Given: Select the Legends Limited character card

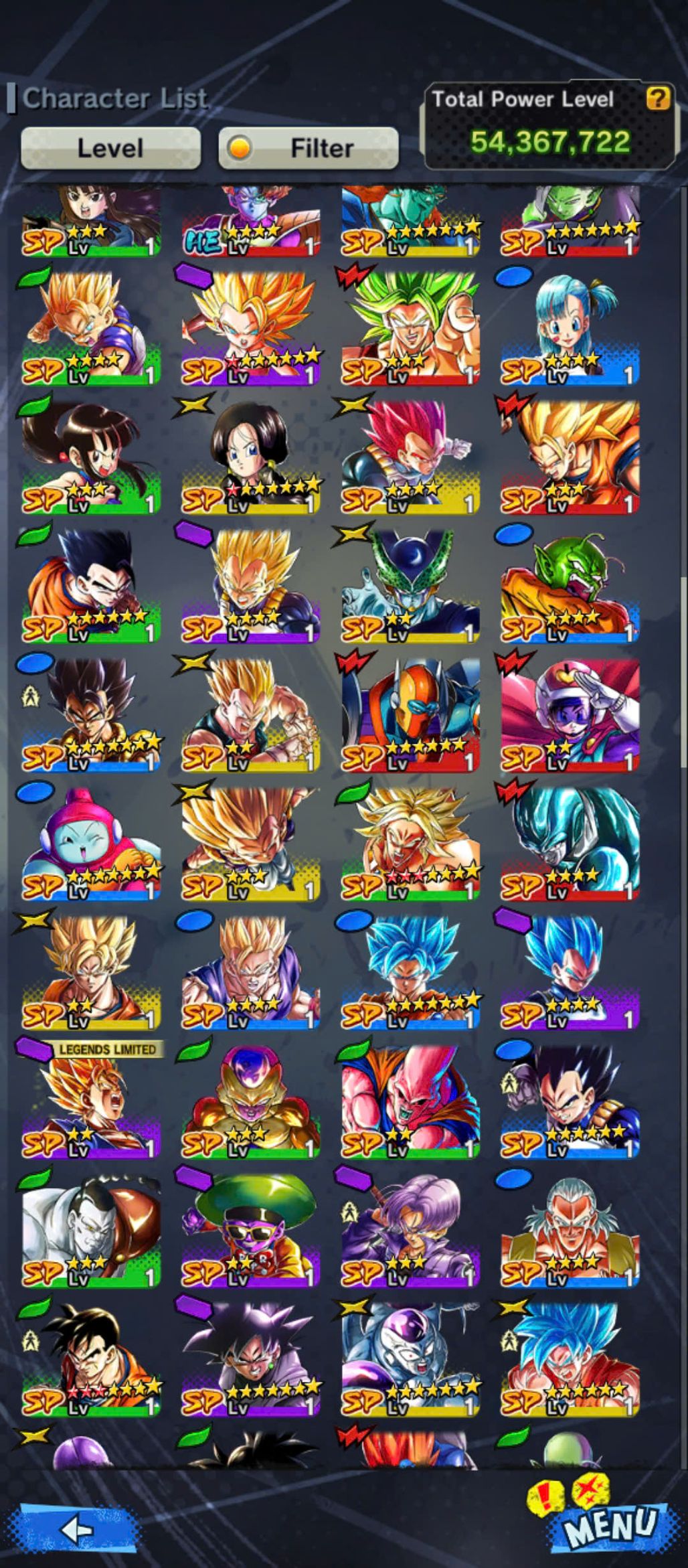Looking at the screenshot, I should tap(91, 1099).
